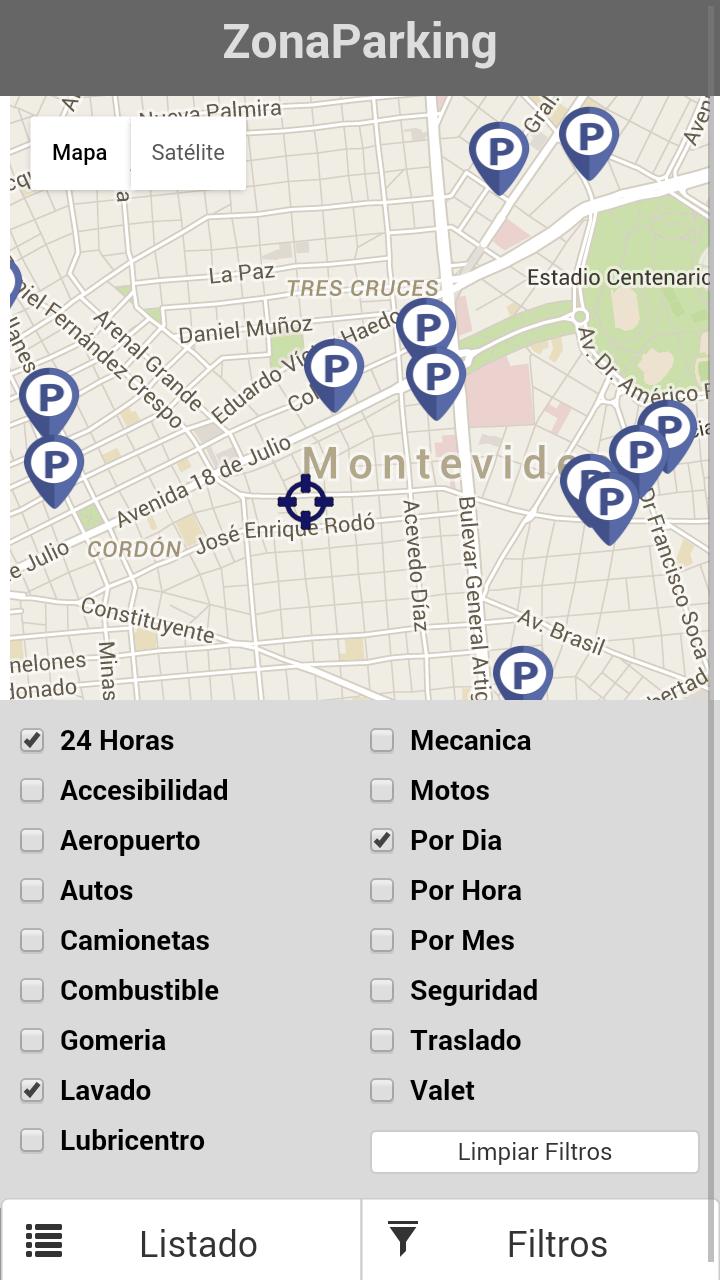Image resolution: width=720 pixels, height=1280 pixels.
Task: Check the Seguridad filter option
Action: 381,990
